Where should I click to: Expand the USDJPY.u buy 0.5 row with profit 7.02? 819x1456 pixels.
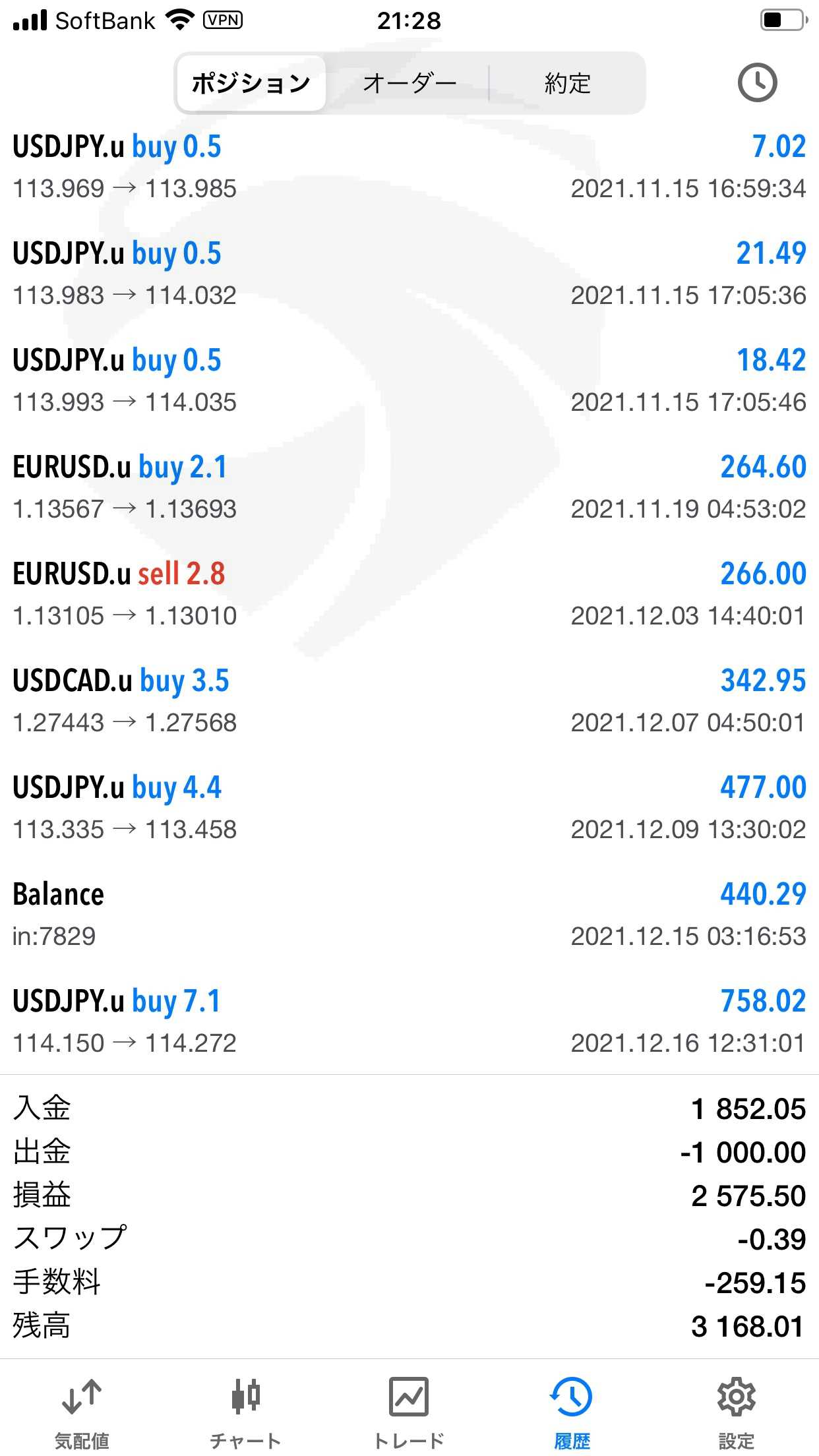pyautogui.click(x=409, y=167)
